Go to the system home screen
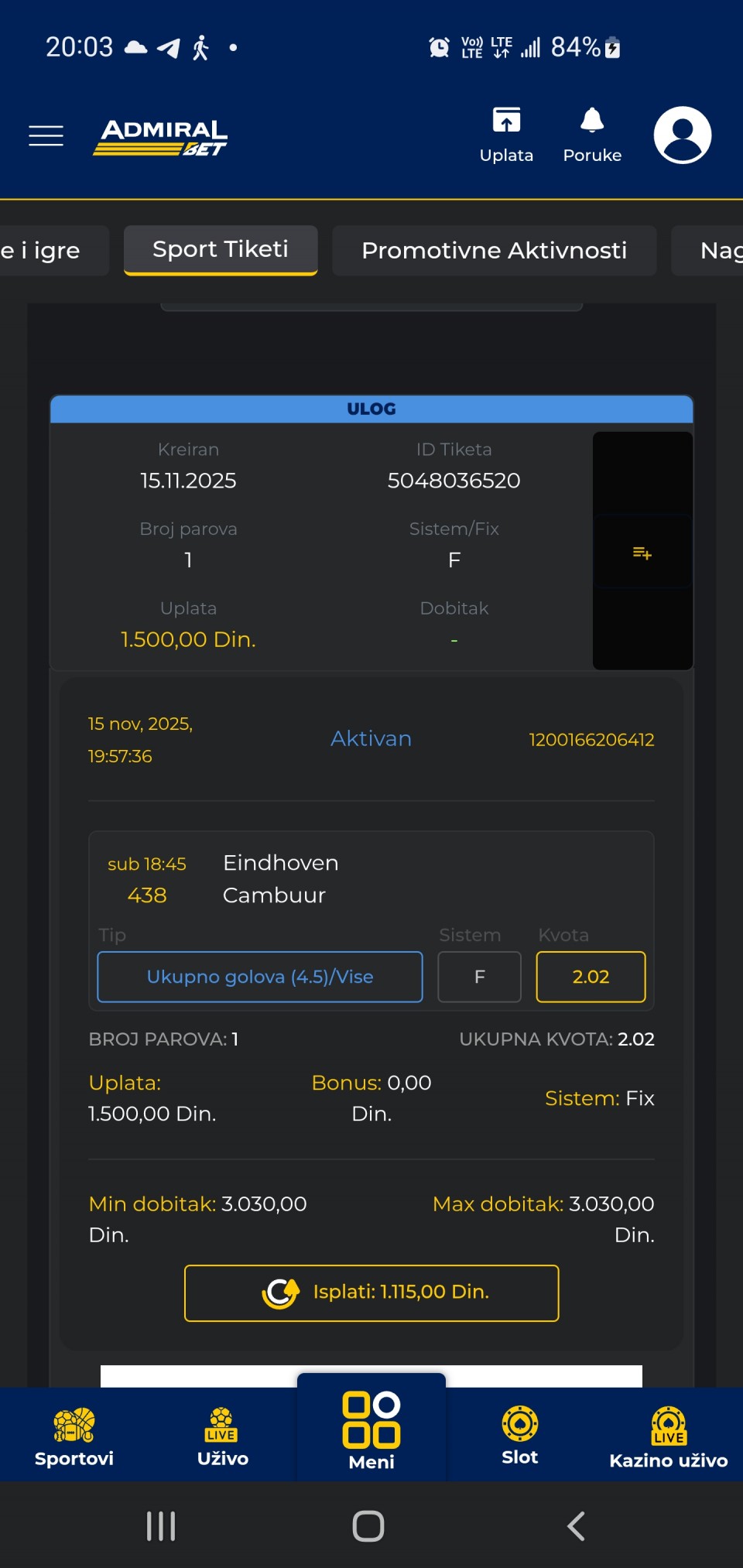This screenshot has height=1568, width=743. pyautogui.click(x=368, y=1526)
